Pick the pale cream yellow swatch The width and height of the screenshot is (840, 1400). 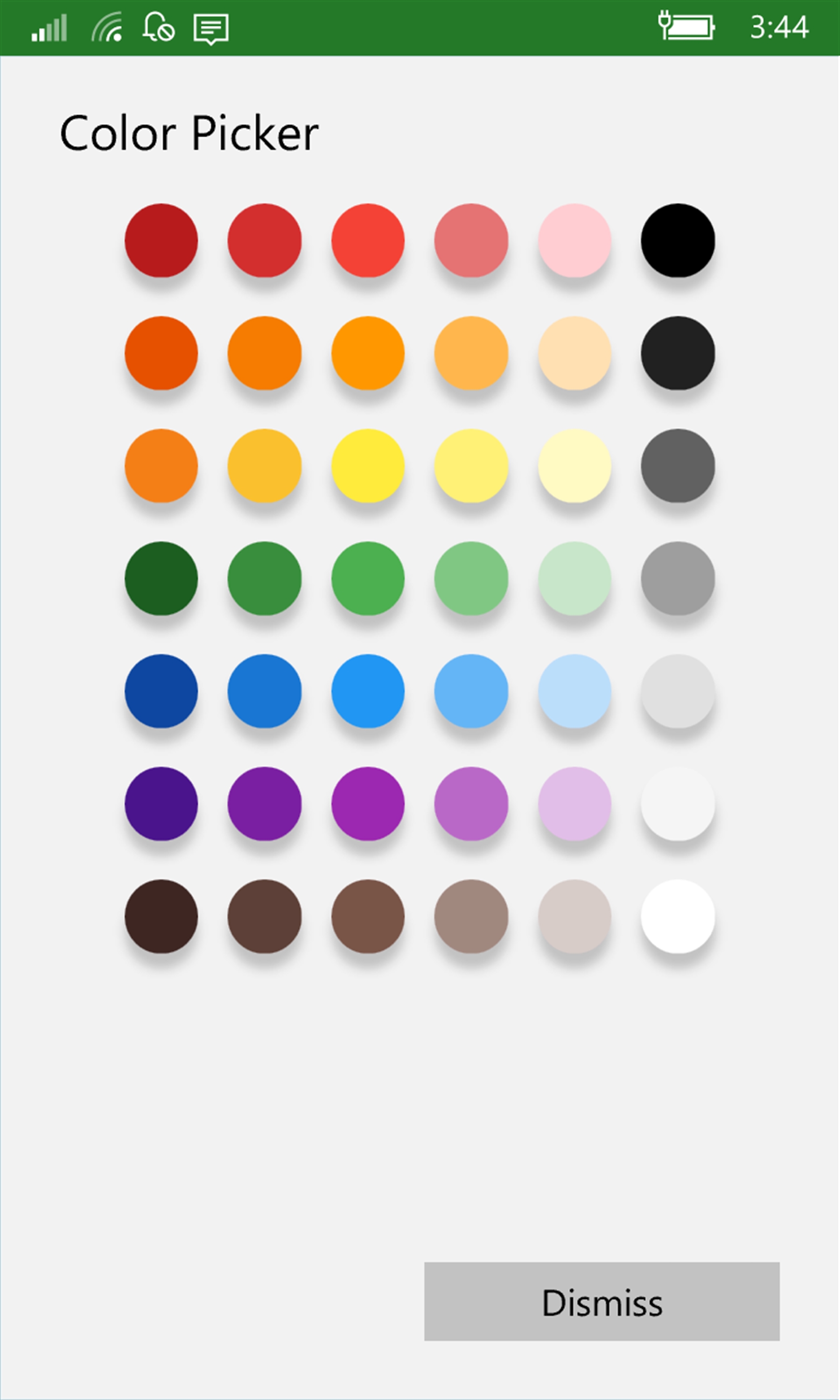574,466
